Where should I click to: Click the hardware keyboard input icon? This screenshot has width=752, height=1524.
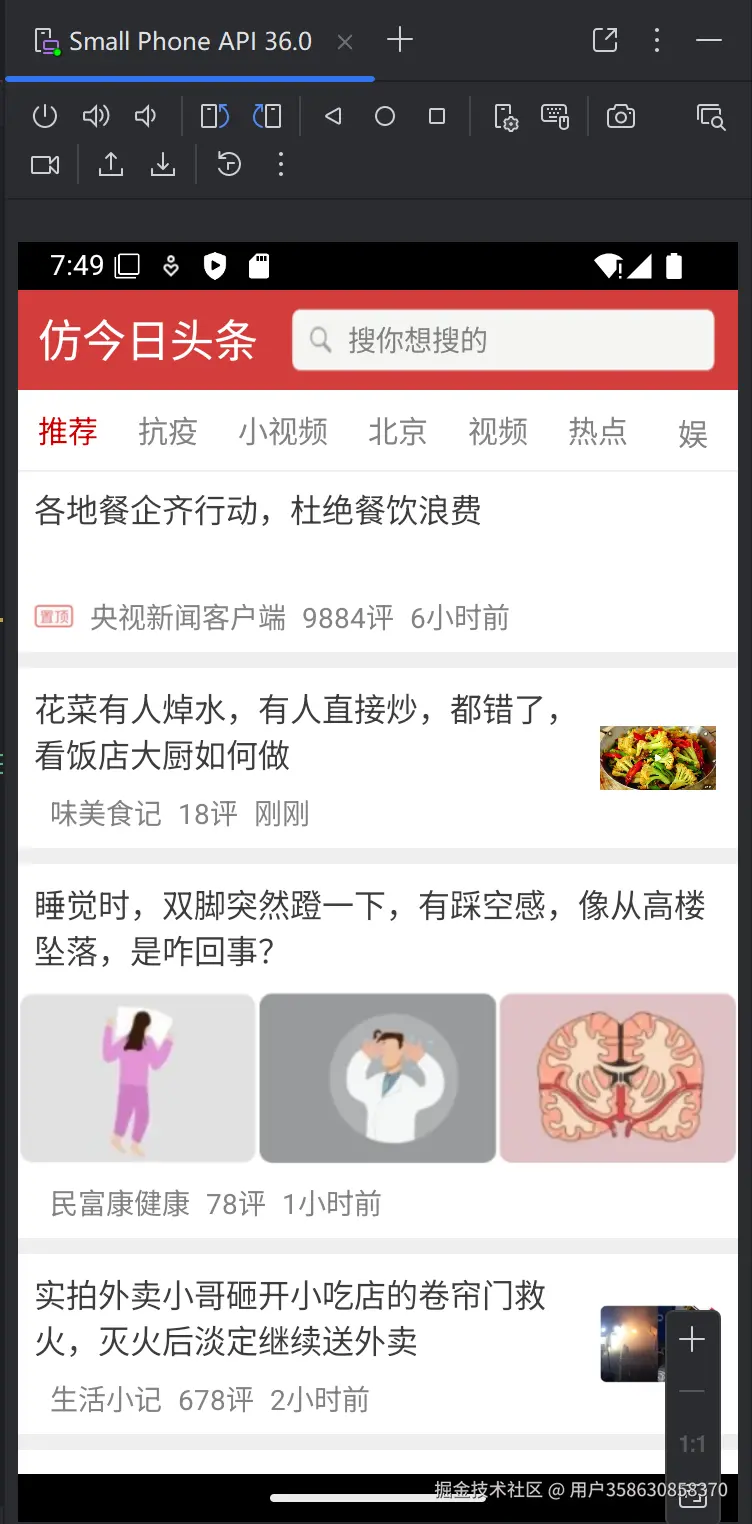(x=556, y=116)
